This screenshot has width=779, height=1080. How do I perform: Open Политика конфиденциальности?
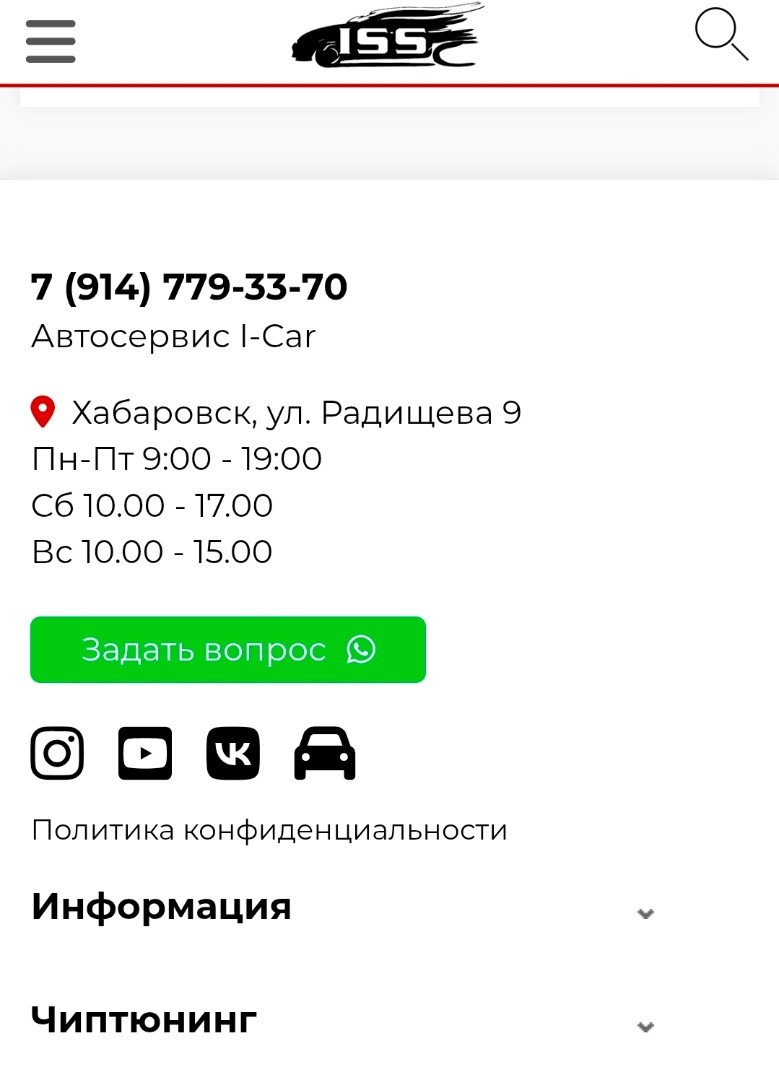[269, 830]
